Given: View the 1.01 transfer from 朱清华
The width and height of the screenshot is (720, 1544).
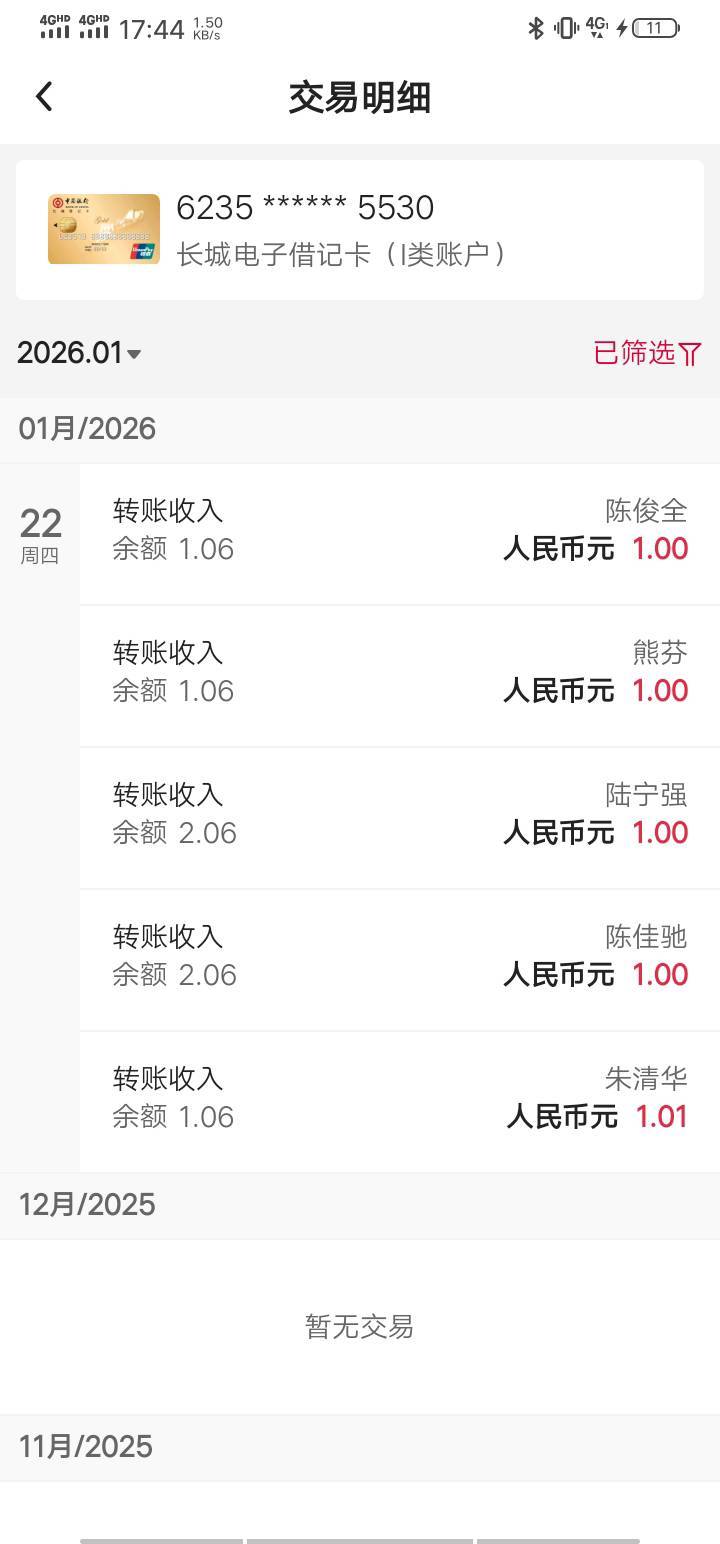Looking at the screenshot, I should click(400, 1102).
